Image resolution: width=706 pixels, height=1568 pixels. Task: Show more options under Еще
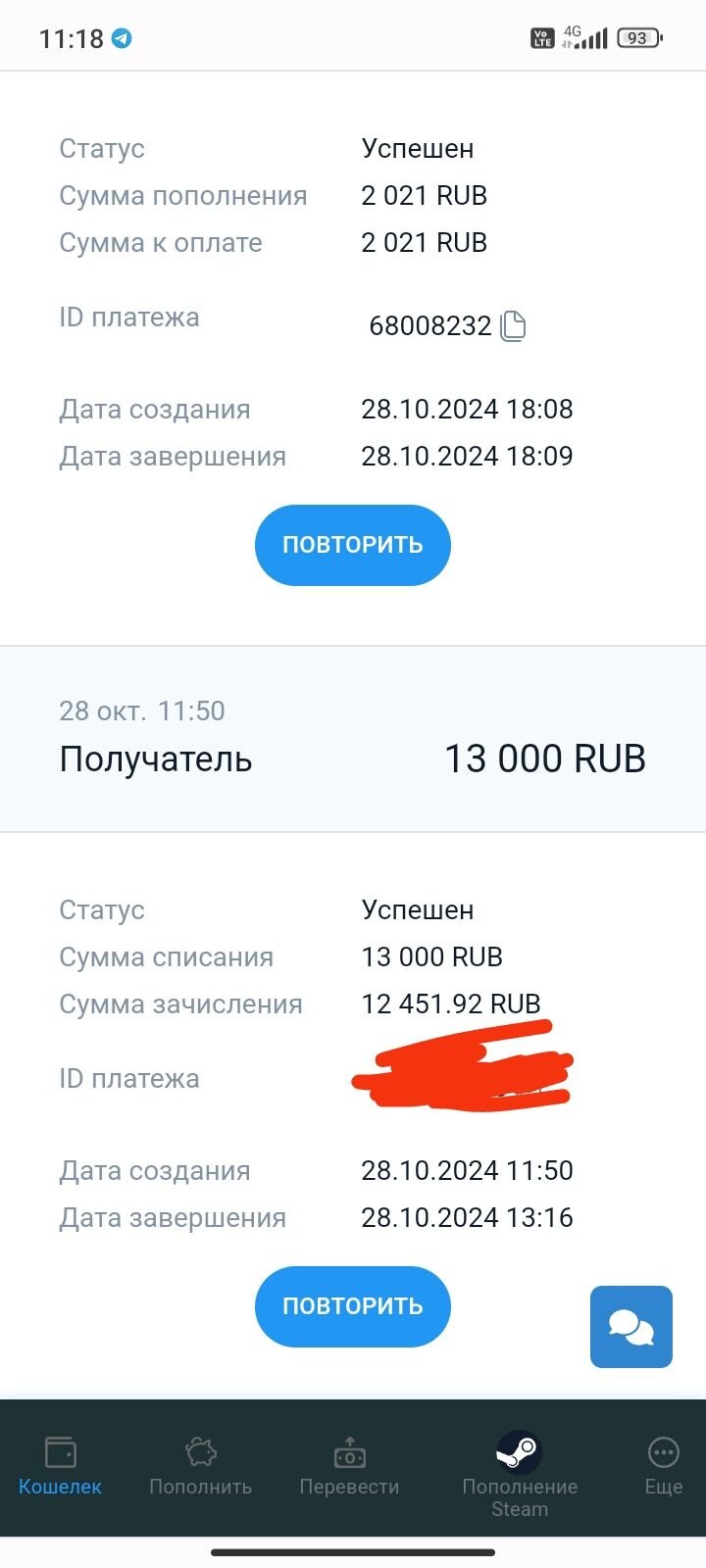pos(663,1466)
